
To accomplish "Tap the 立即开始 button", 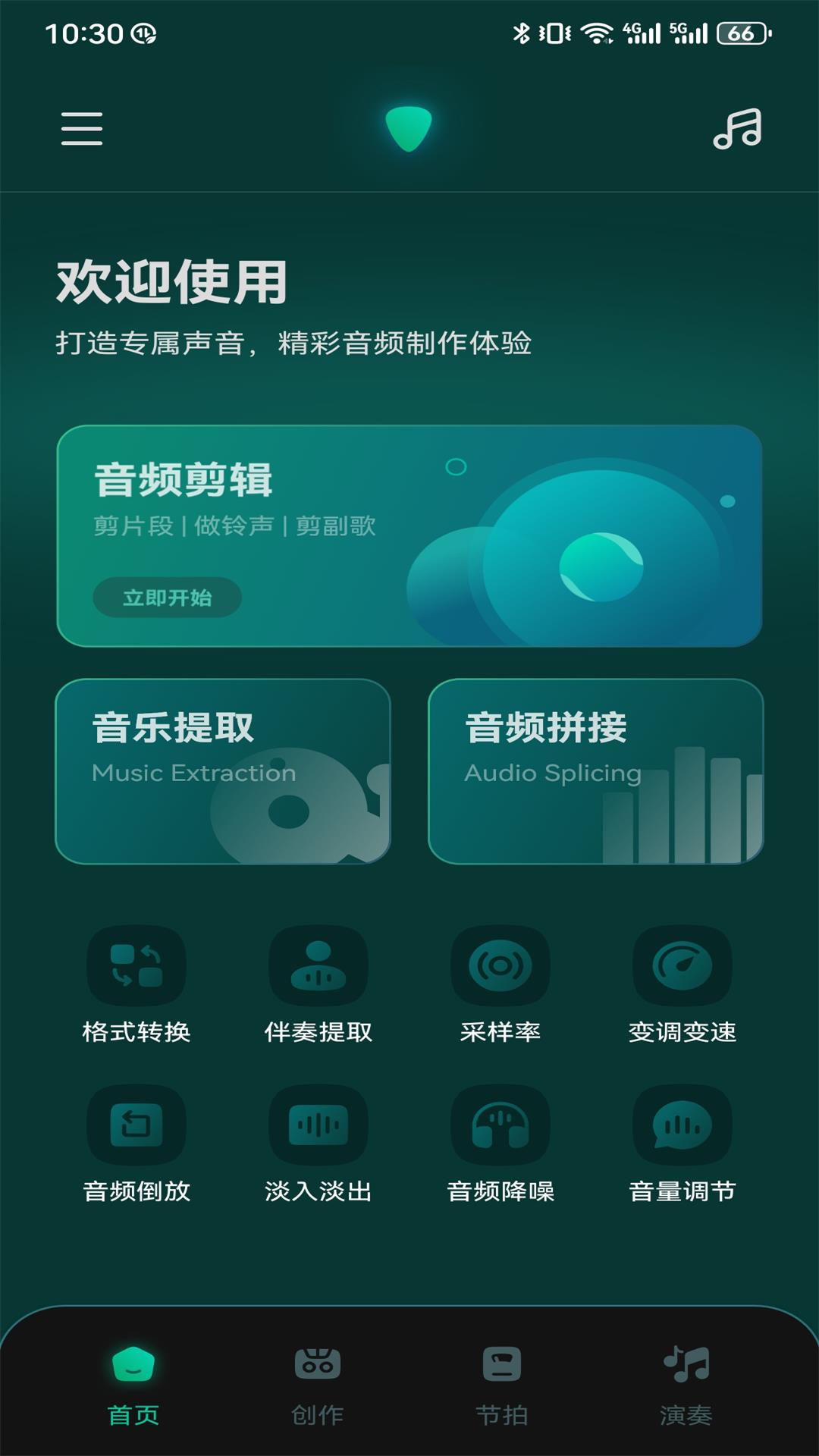I will [167, 598].
